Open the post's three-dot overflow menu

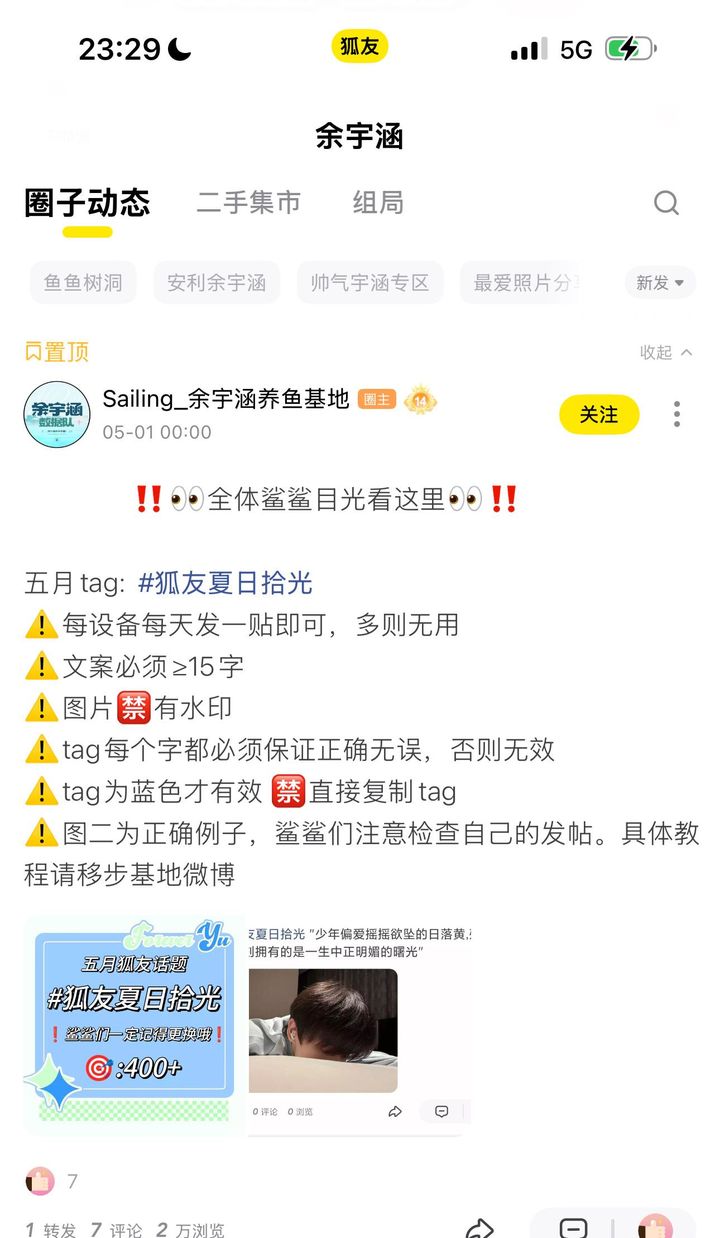(677, 414)
